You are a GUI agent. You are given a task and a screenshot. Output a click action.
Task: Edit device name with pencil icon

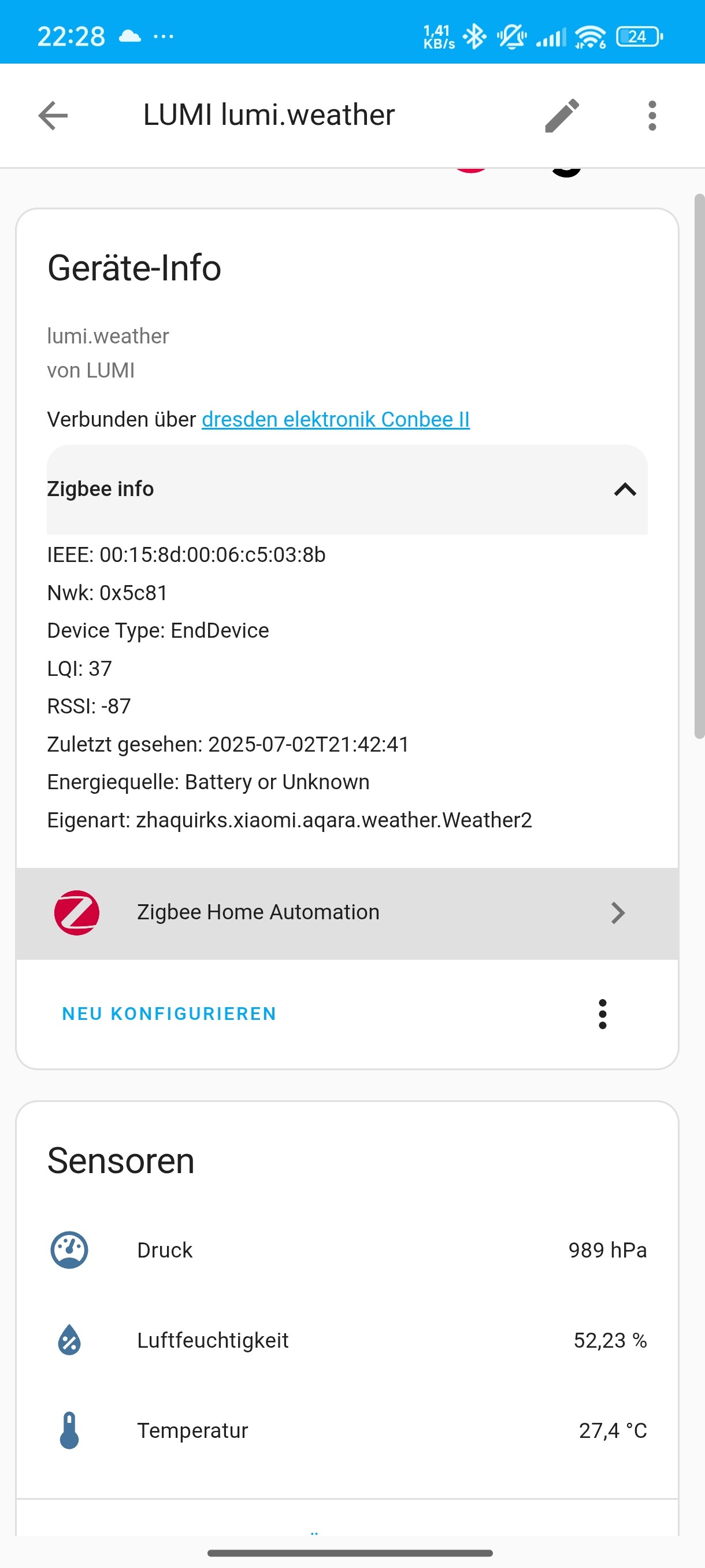click(x=562, y=116)
